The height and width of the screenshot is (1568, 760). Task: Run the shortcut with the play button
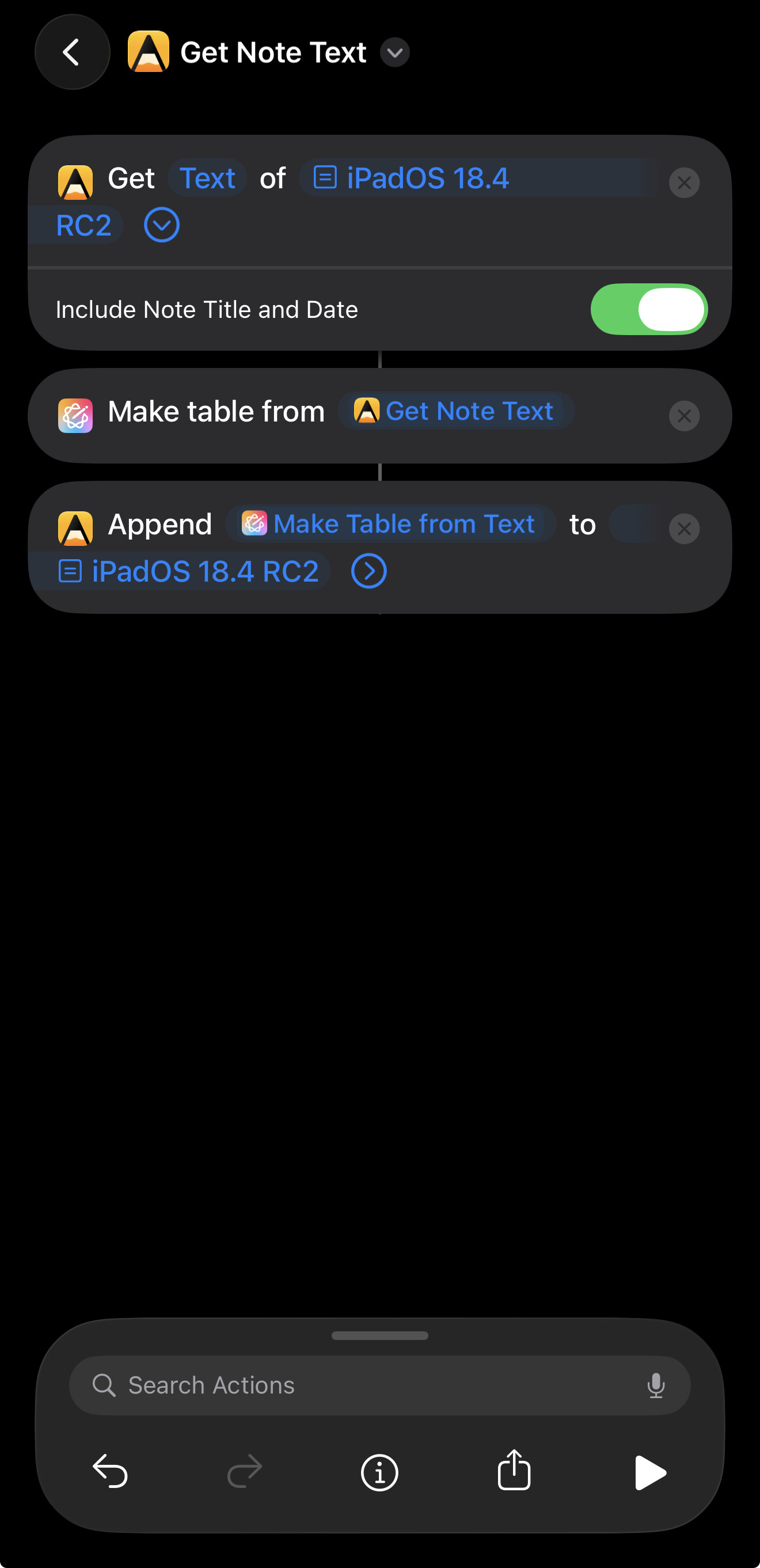point(650,1472)
